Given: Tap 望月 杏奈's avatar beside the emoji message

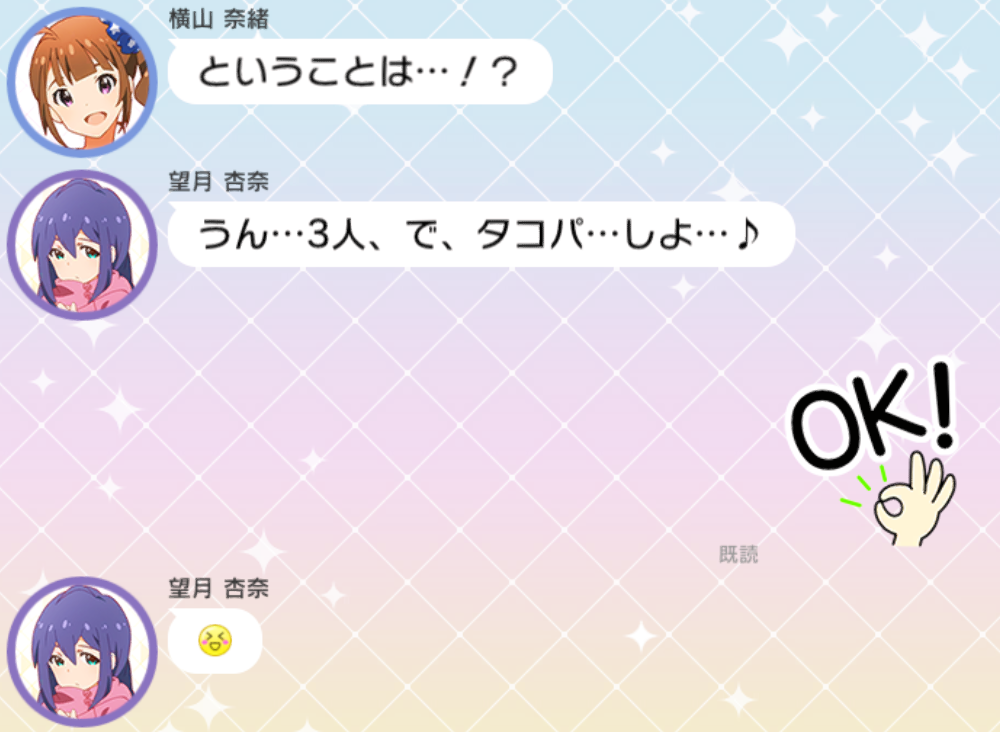Looking at the screenshot, I should [82, 650].
